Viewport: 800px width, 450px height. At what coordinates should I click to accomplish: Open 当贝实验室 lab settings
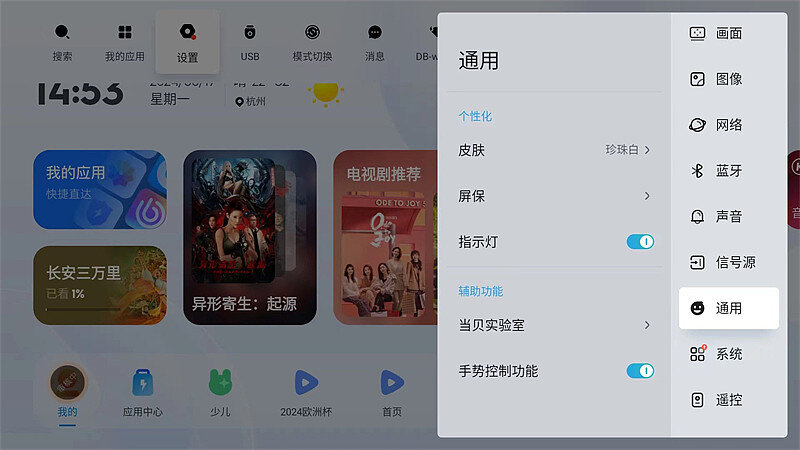(554, 325)
